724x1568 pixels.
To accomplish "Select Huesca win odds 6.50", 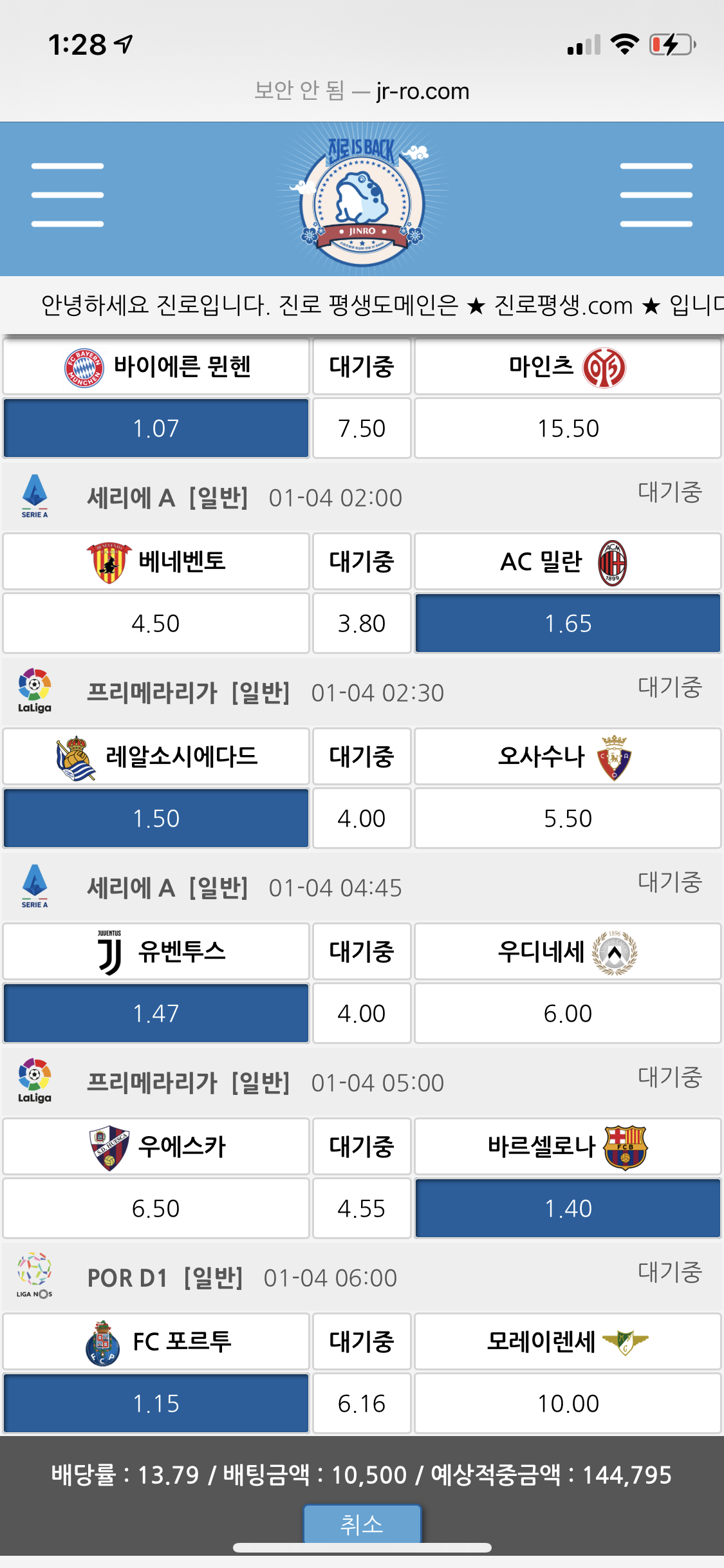I will (156, 1208).
